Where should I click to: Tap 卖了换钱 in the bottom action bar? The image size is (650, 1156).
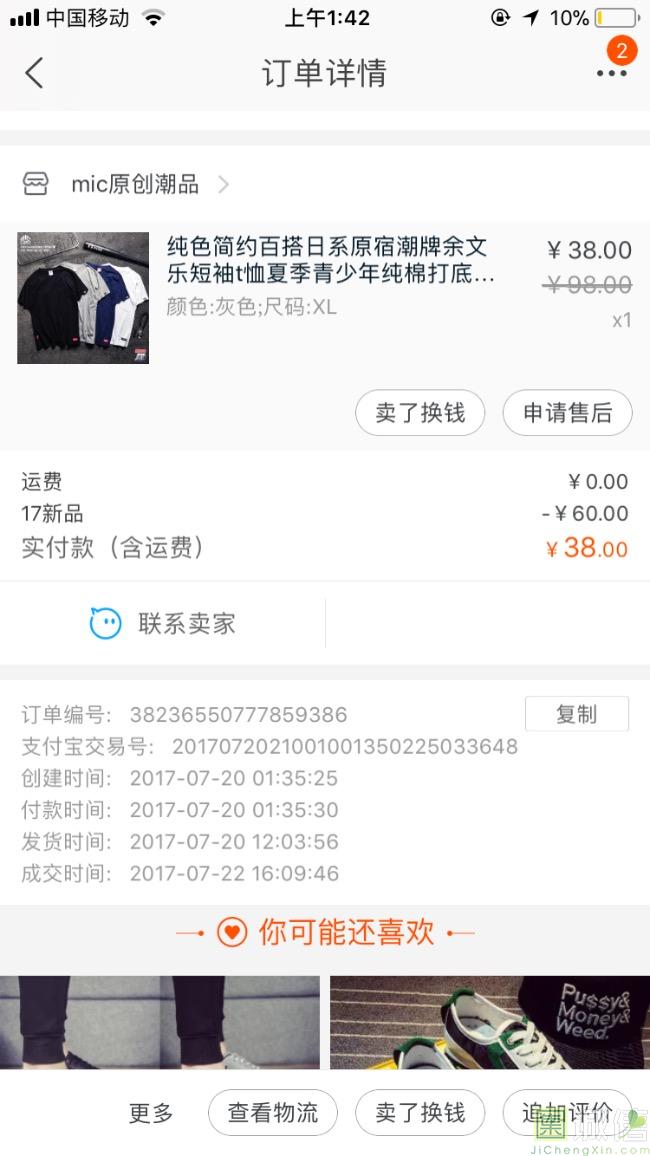pyautogui.click(x=420, y=1113)
